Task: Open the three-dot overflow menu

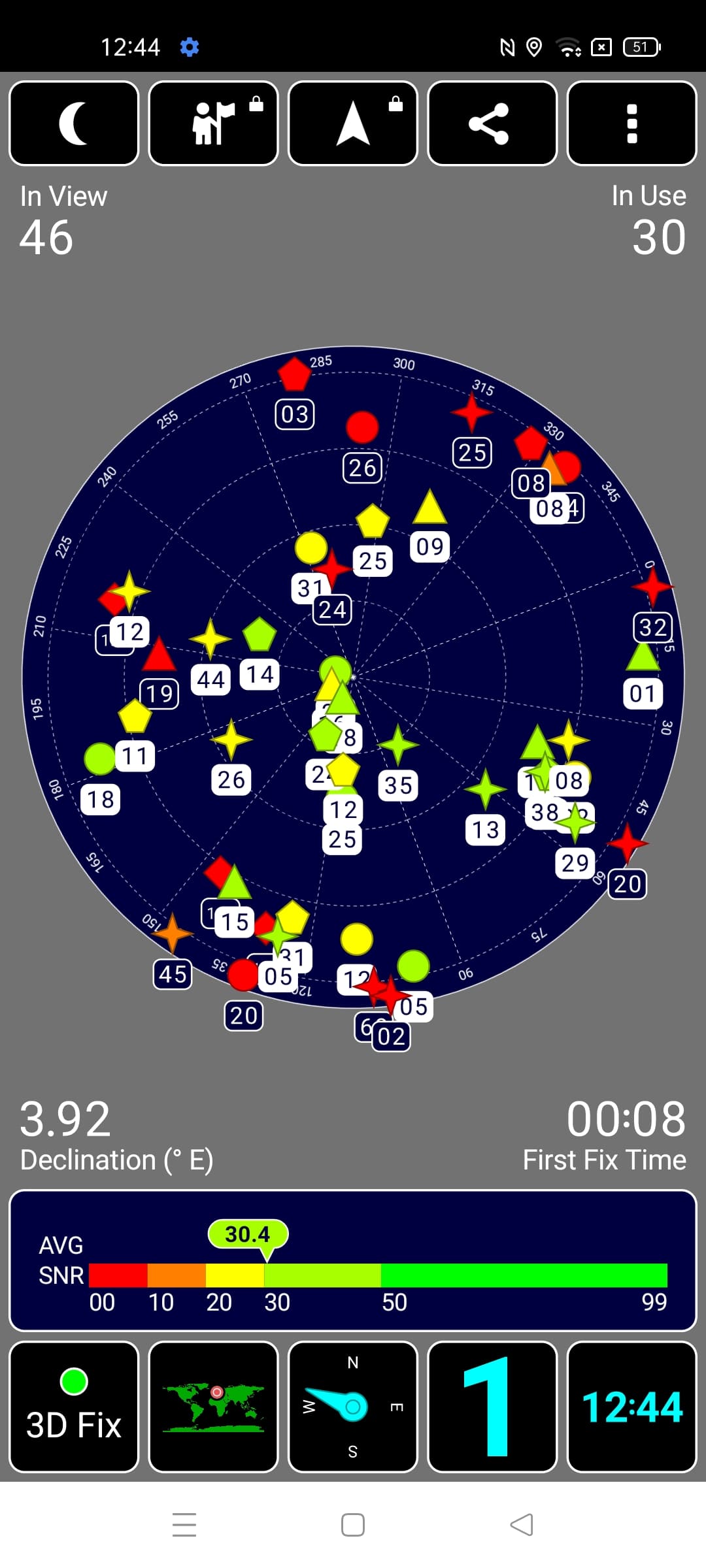Action: [632, 123]
